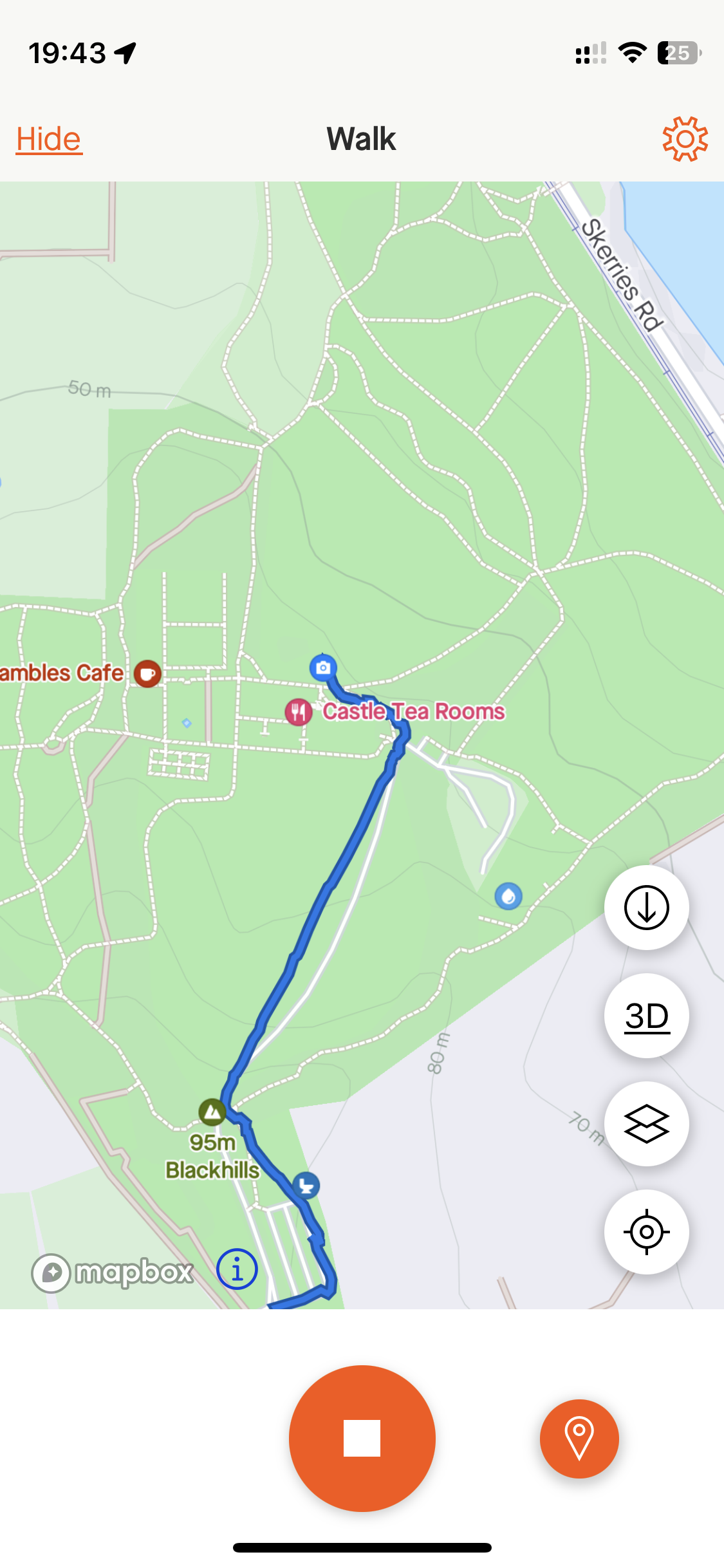Screen dimensions: 724x1568
Task: Open the map layers selector
Action: click(x=646, y=1124)
